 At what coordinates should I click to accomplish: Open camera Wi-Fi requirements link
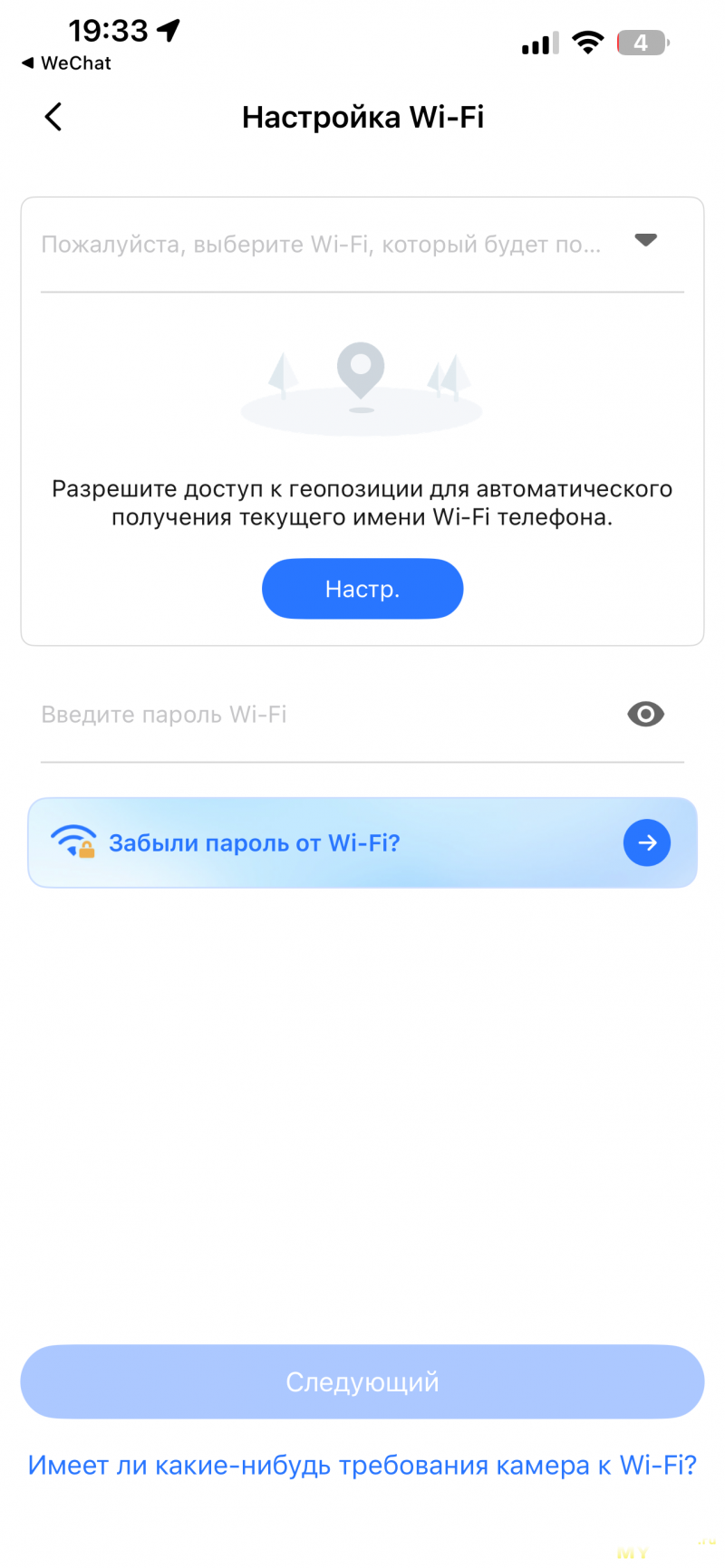[362, 1465]
